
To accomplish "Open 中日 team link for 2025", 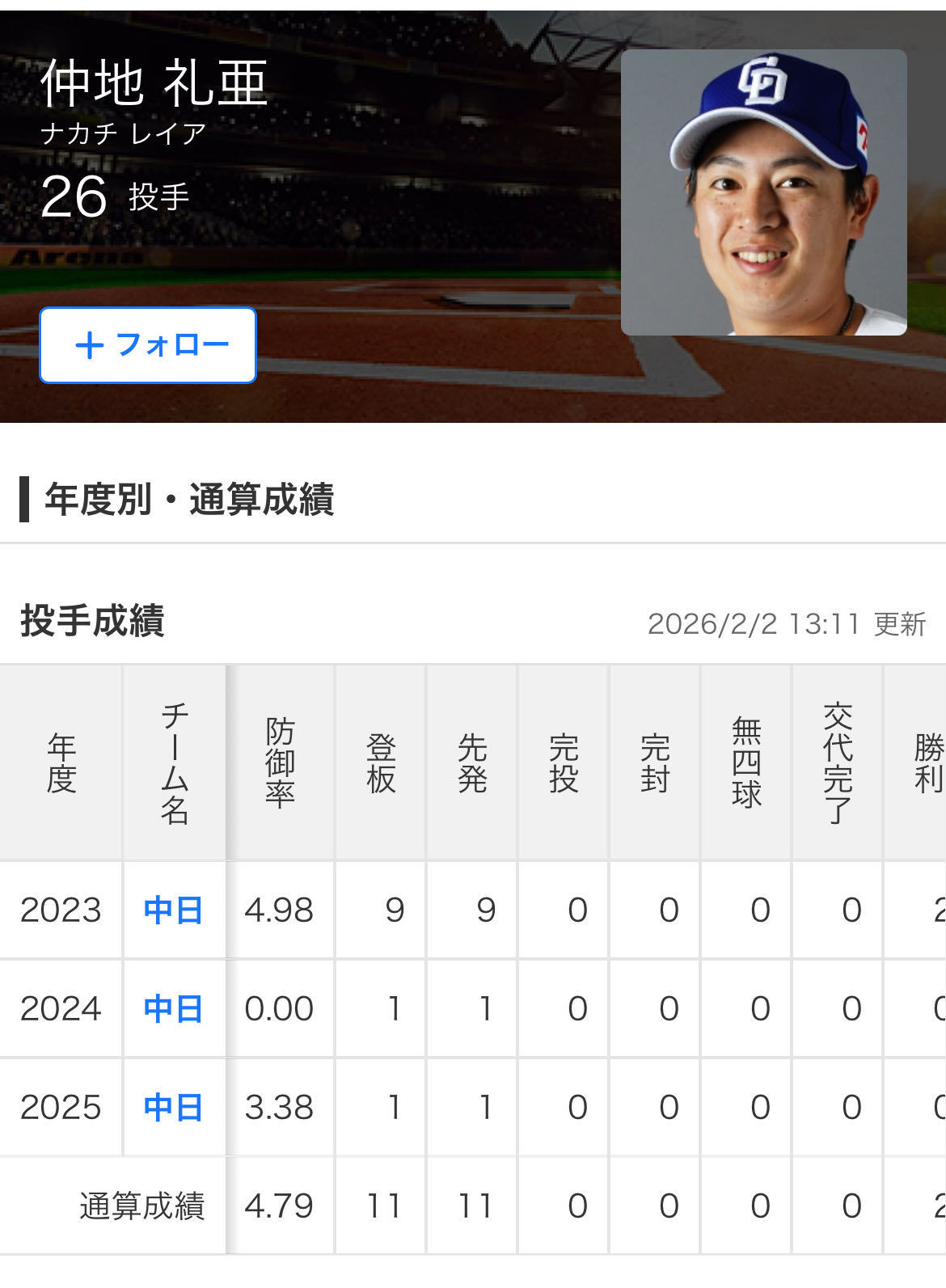I will tap(173, 1108).
